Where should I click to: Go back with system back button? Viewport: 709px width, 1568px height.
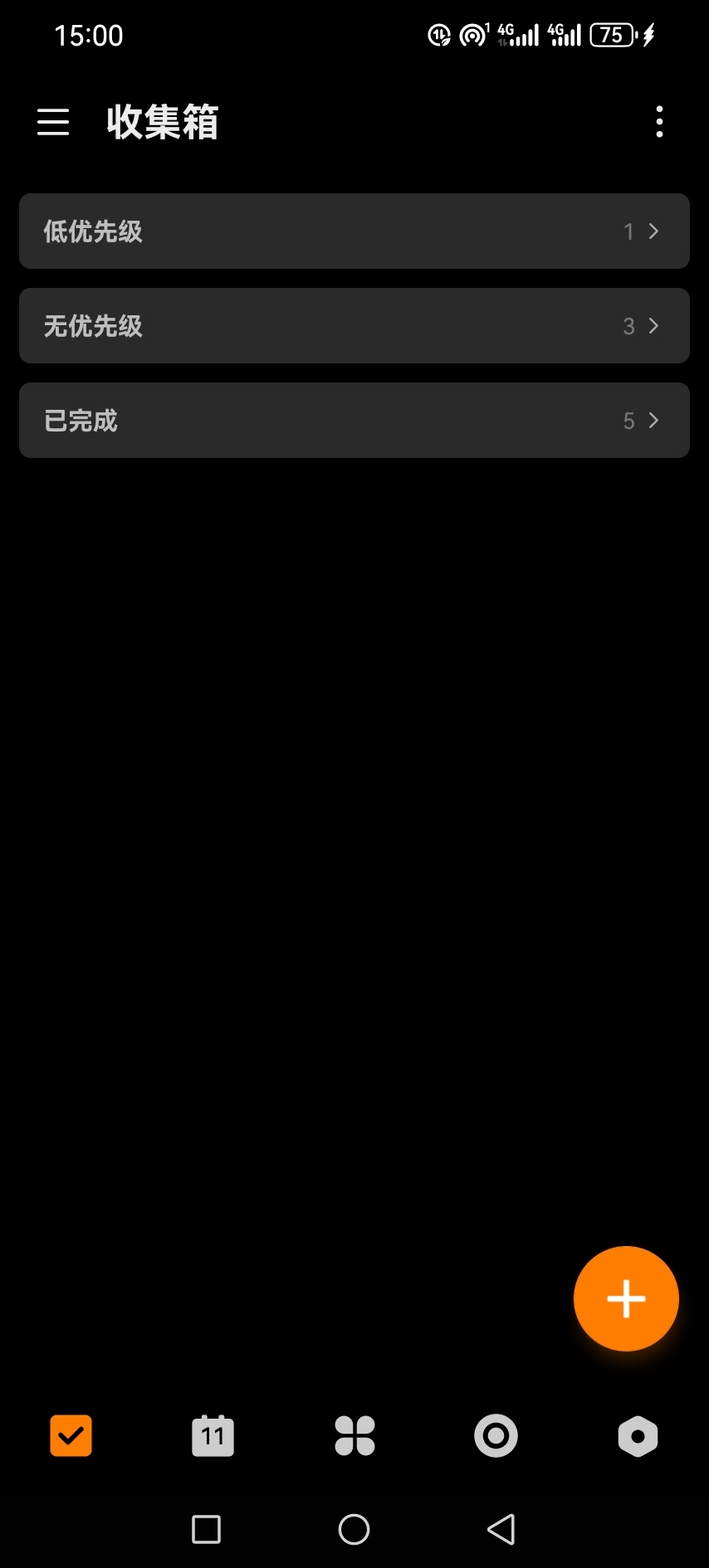501,1529
